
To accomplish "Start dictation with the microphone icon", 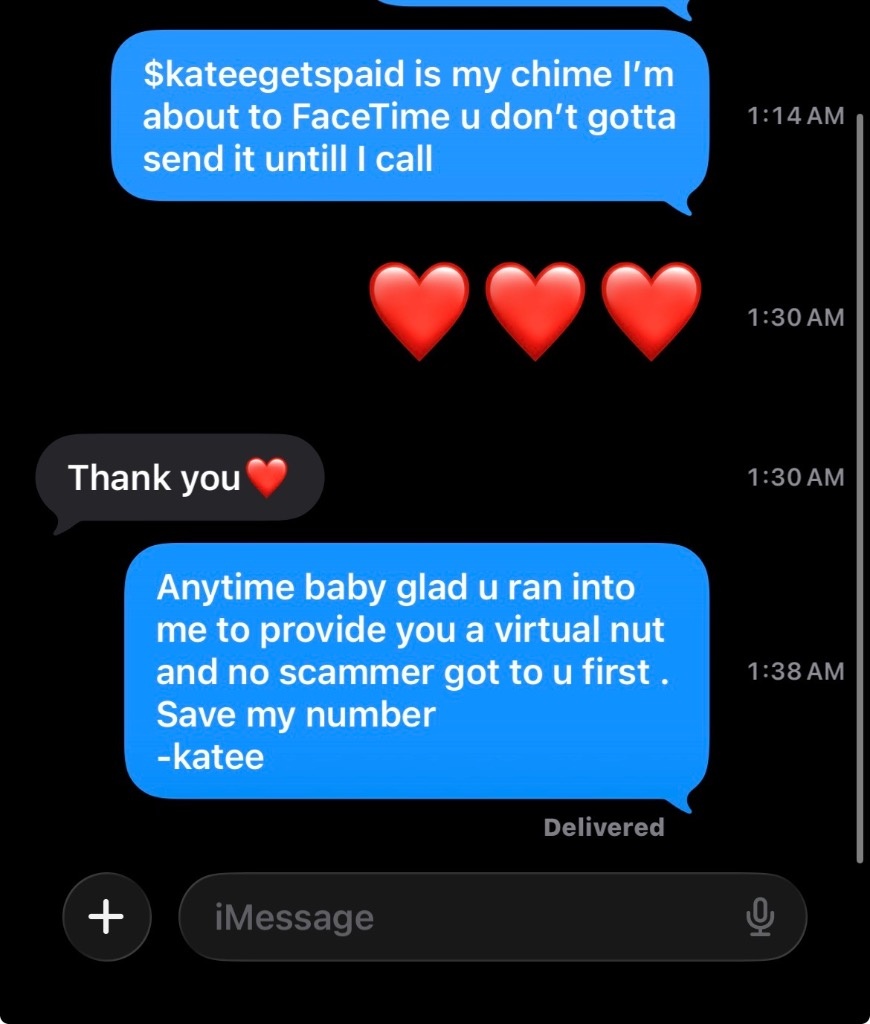I will click(x=760, y=917).
